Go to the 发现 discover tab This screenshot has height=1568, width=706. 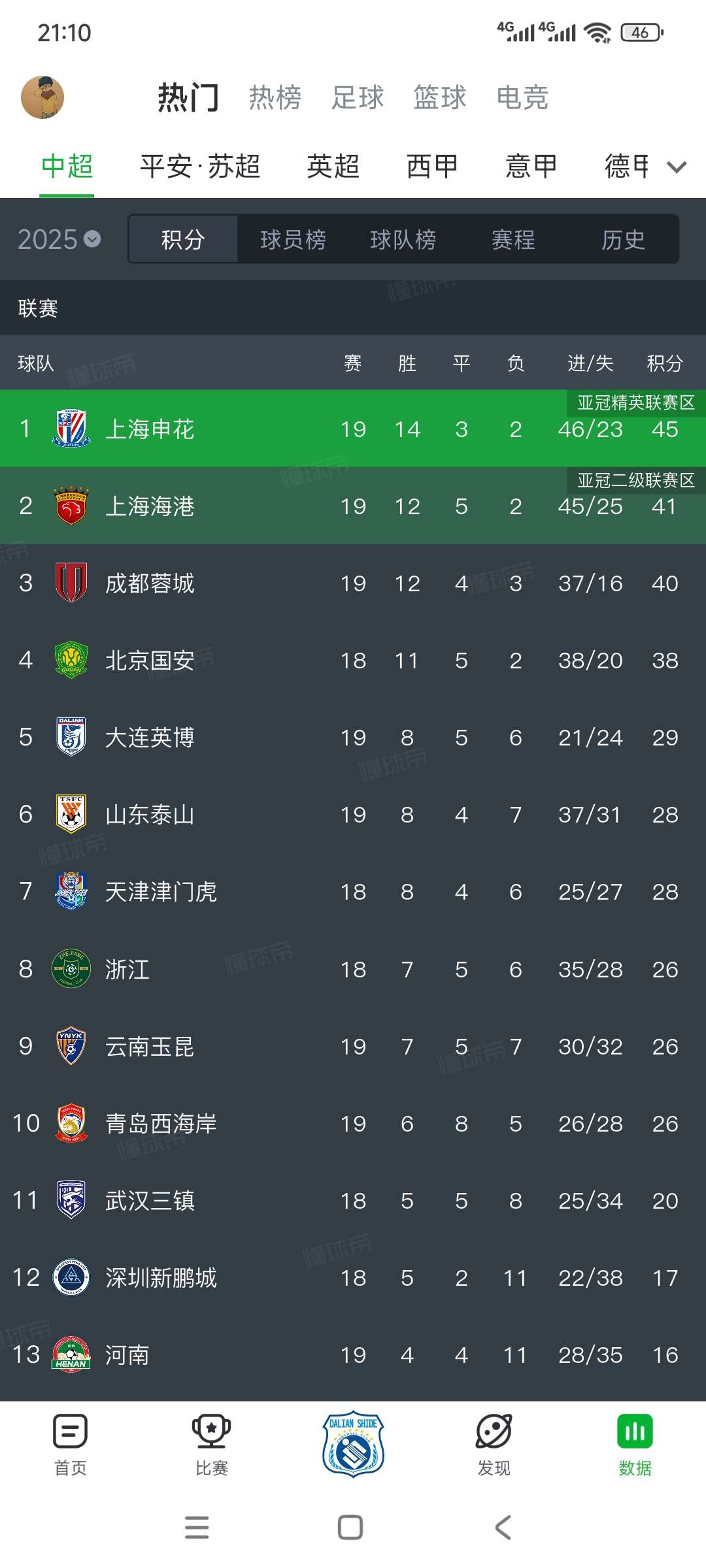click(494, 1445)
